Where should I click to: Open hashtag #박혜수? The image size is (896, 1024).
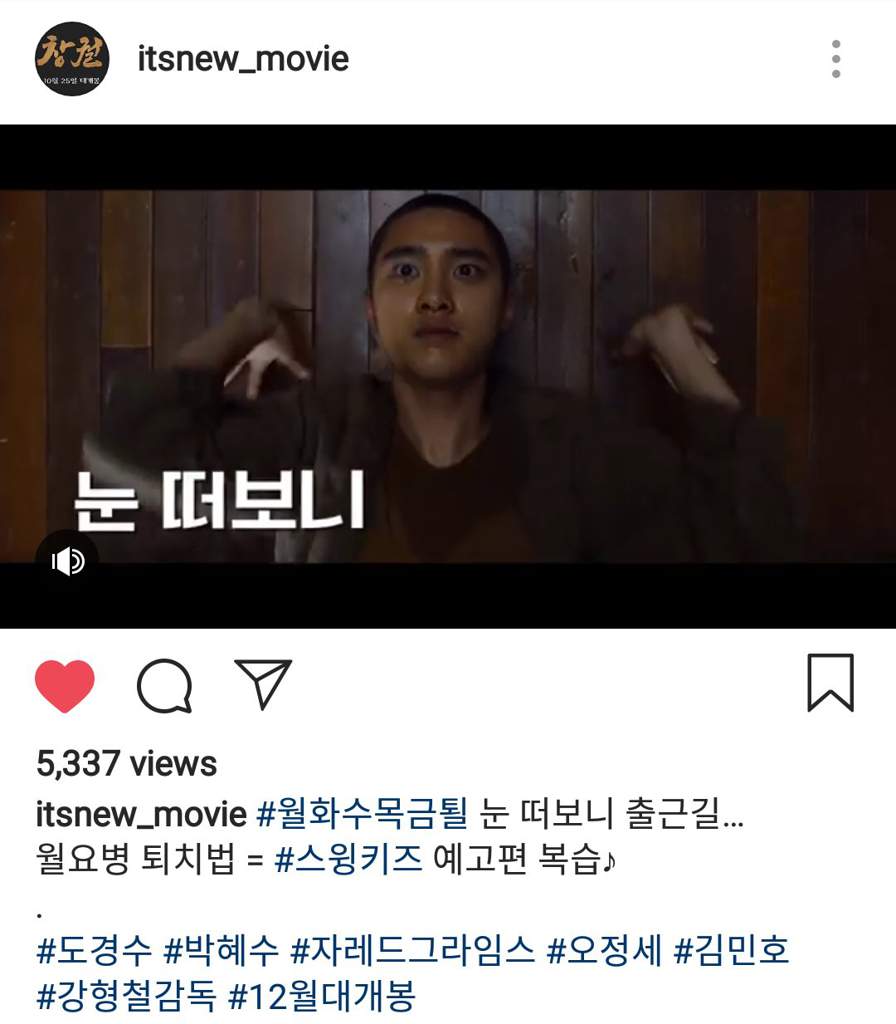pos(220,950)
